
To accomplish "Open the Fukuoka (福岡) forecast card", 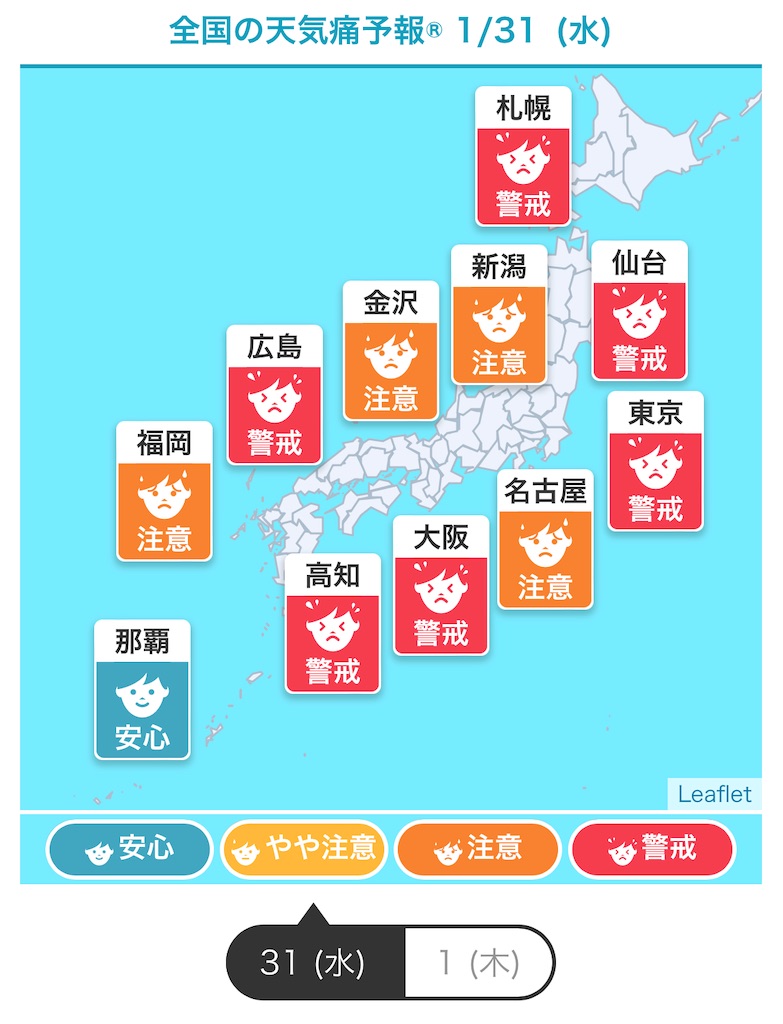I will click(164, 491).
